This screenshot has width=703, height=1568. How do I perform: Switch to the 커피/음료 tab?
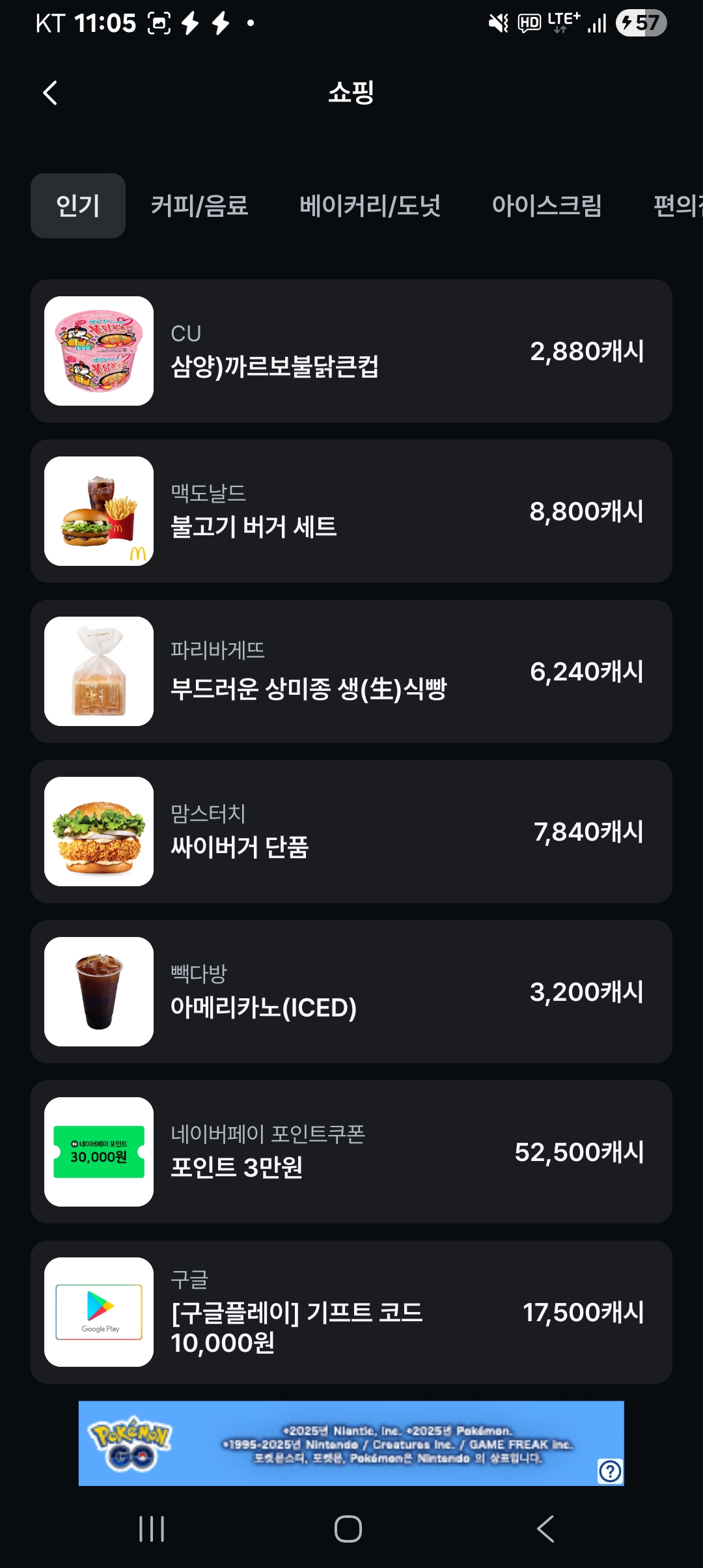(x=199, y=206)
